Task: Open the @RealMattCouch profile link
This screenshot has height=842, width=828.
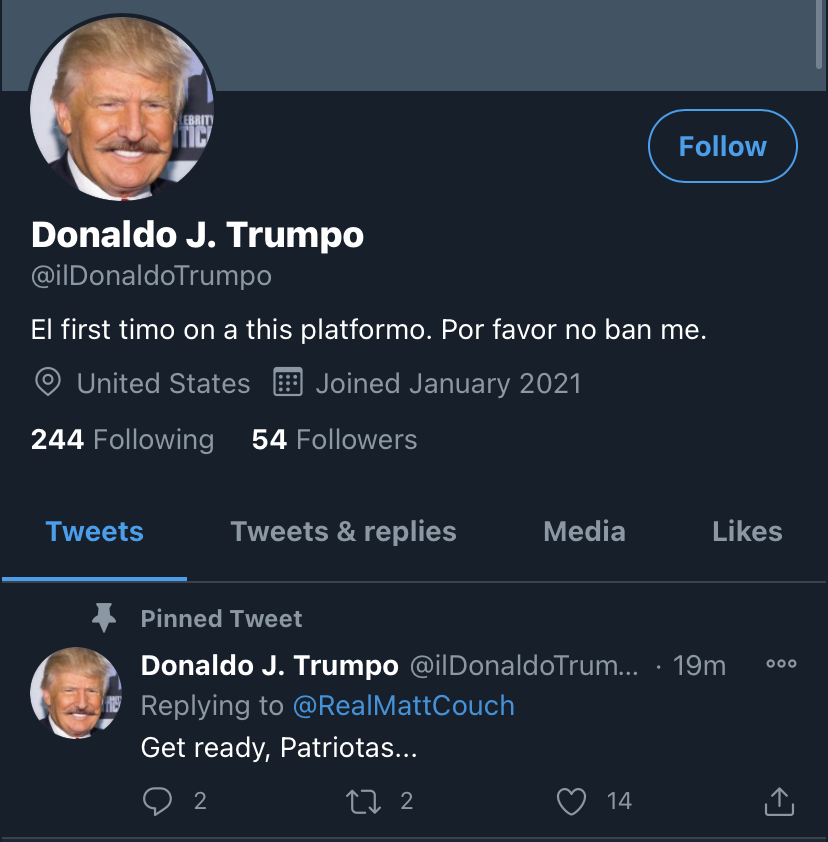Action: 403,706
